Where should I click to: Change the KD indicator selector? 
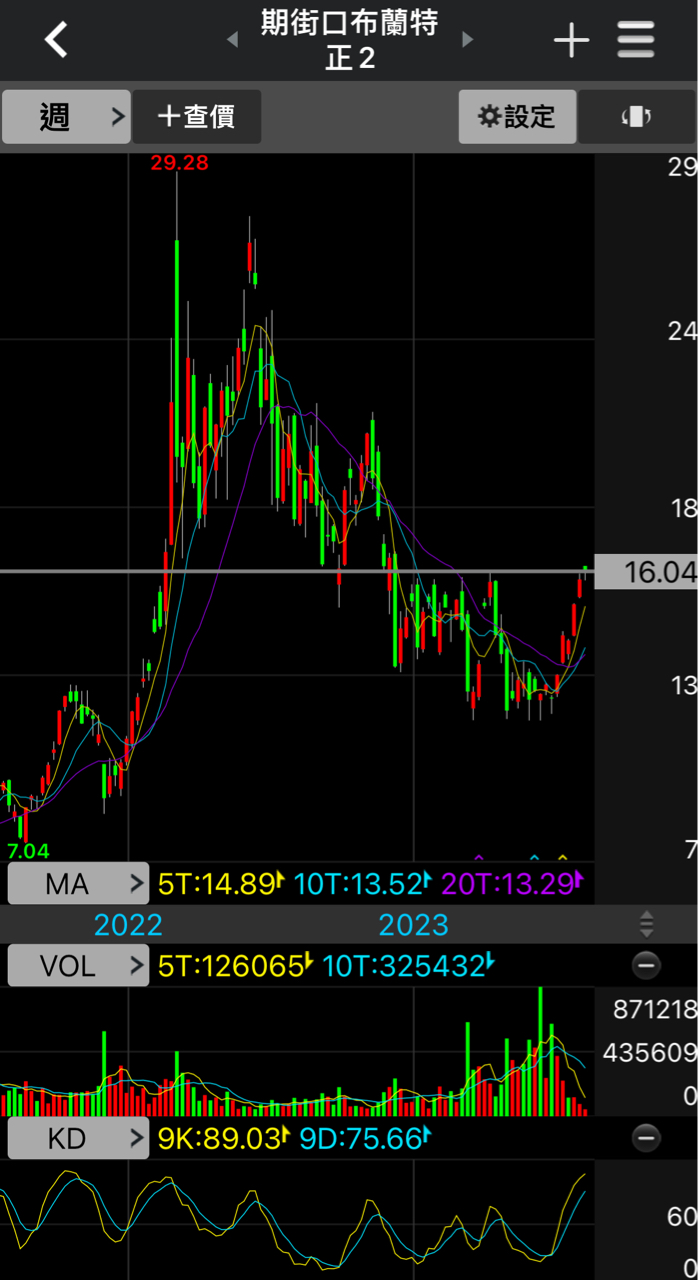click(x=78, y=1138)
